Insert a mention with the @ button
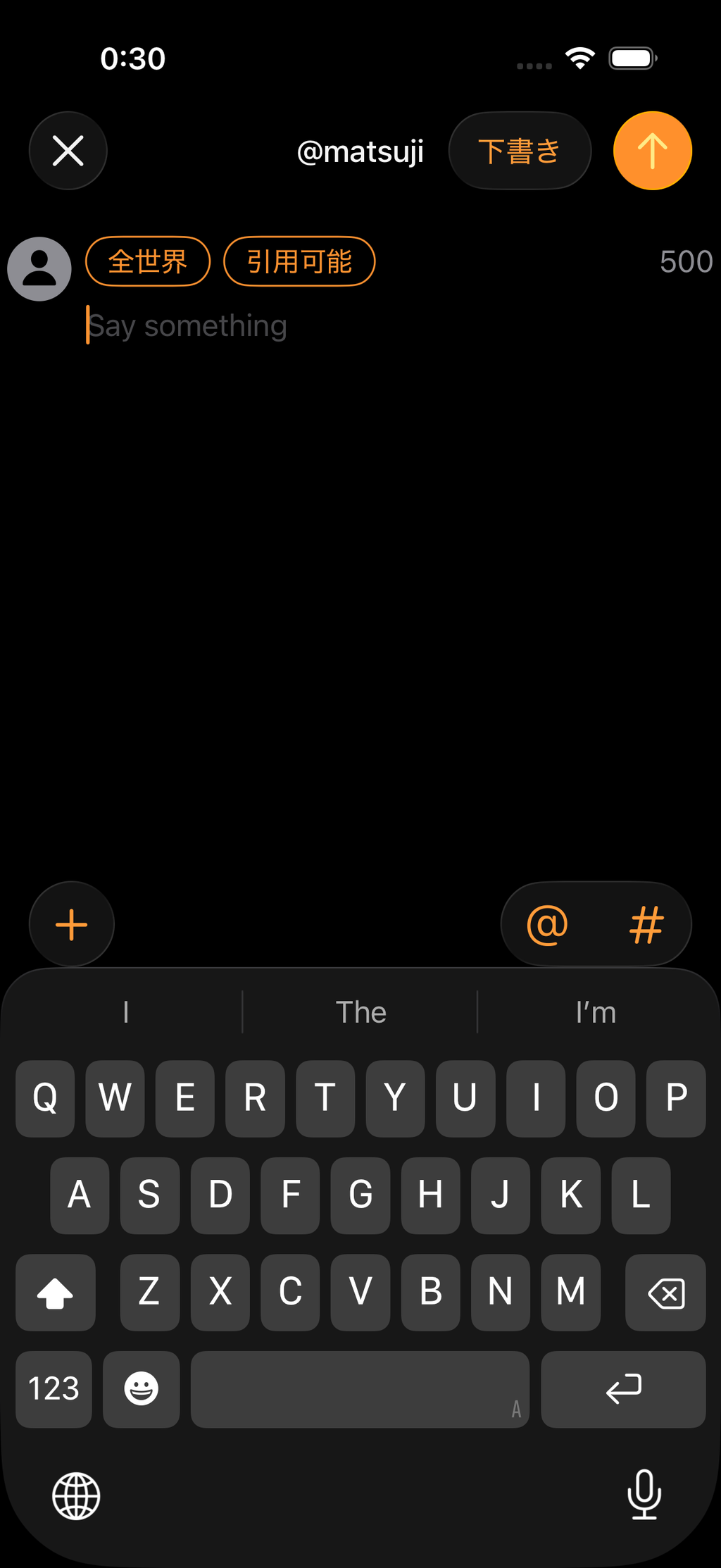Image resolution: width=721 pixels, height=1568 pixels. tap(547, 924)
